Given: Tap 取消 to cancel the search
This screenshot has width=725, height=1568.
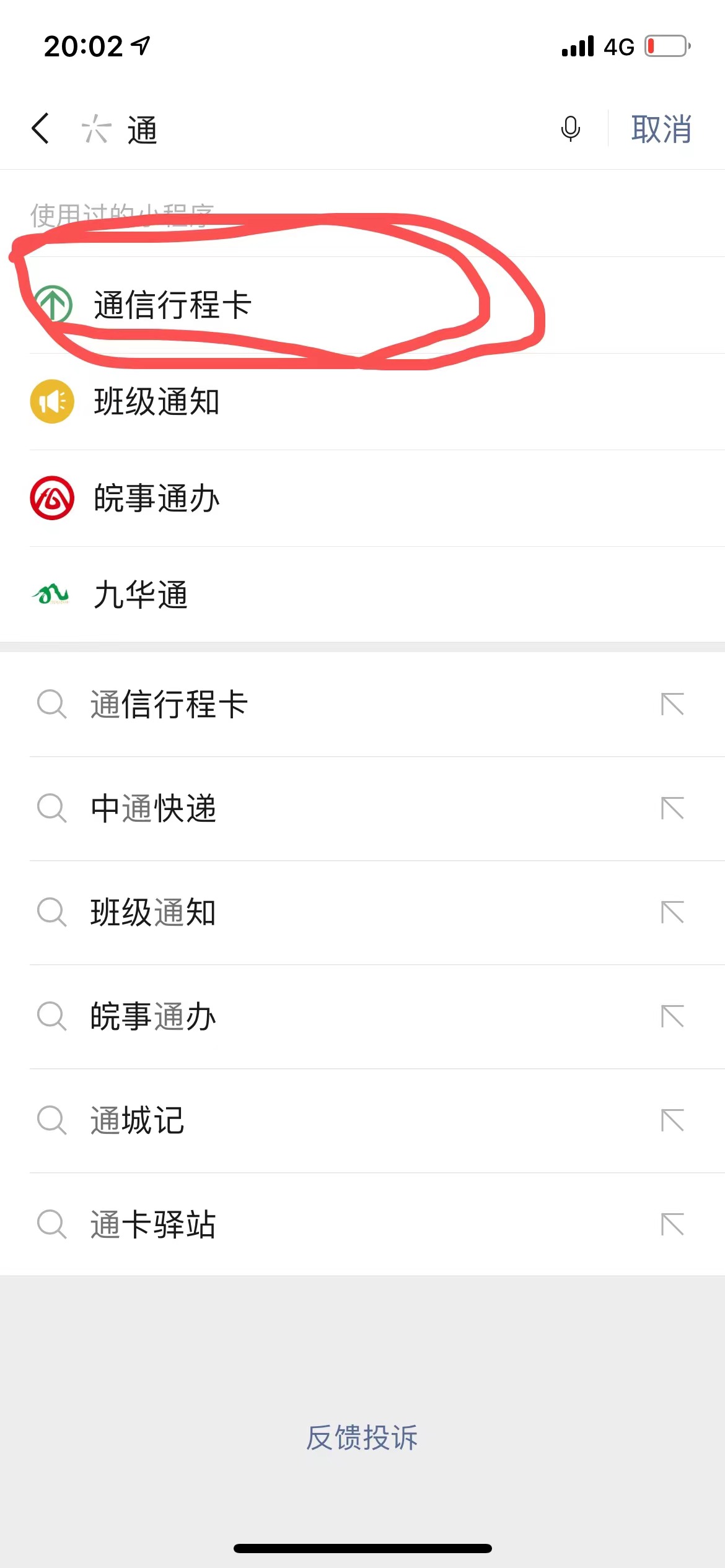Looking at the screenshot, I should tap(661, 129).
